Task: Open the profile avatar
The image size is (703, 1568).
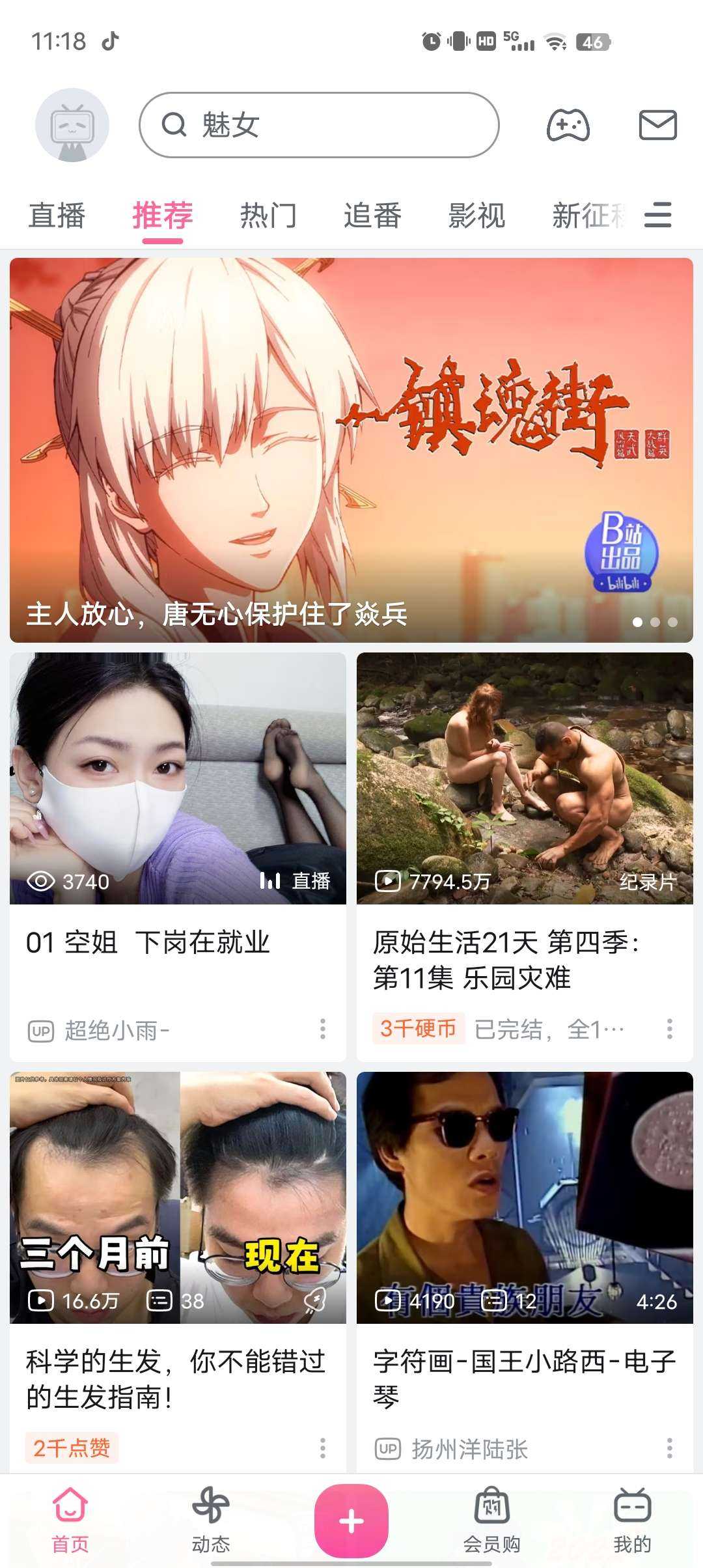Action: pyautogui.click(x=72, y=124)
